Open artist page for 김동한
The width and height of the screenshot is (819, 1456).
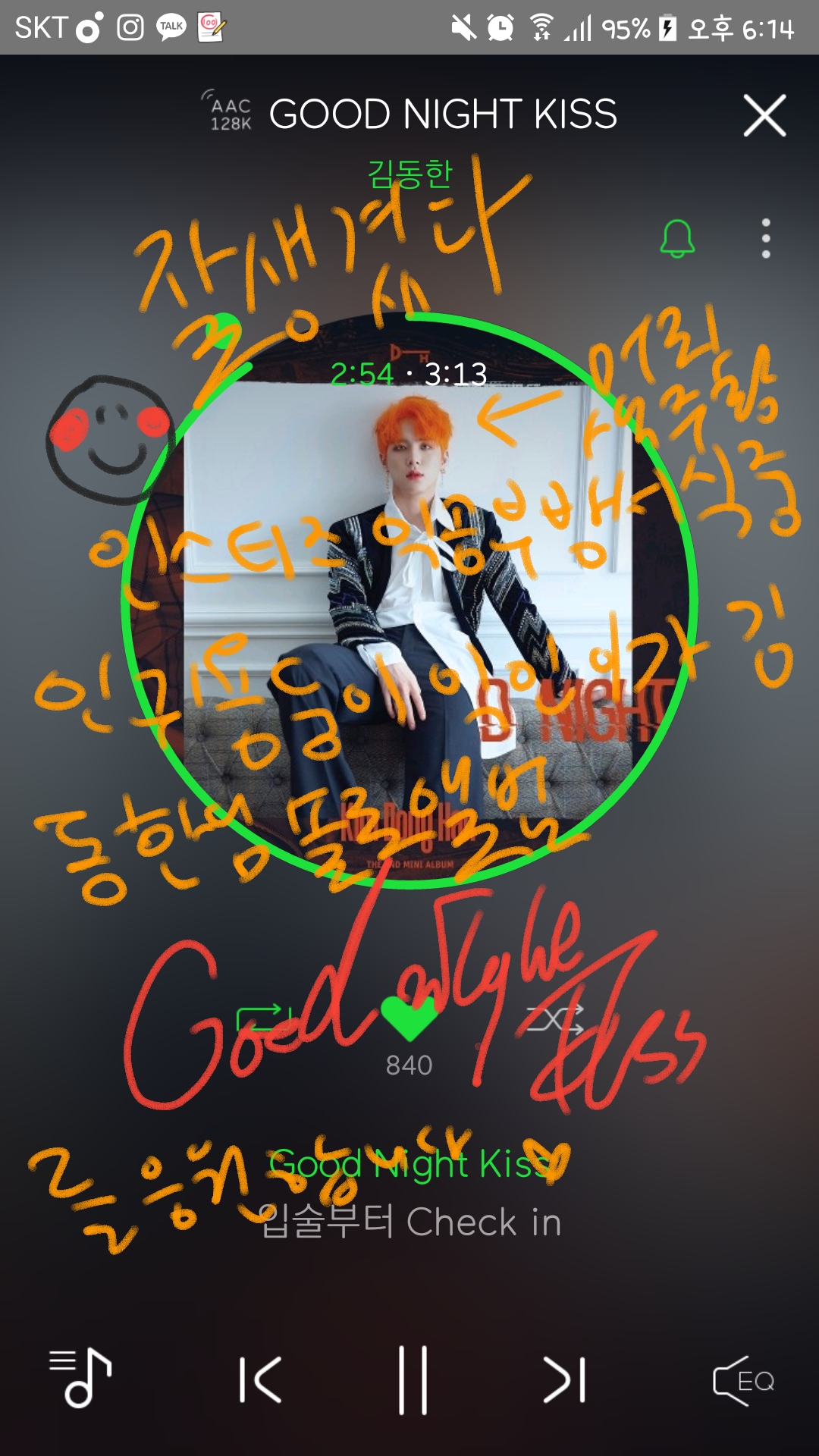pos(409,174)
